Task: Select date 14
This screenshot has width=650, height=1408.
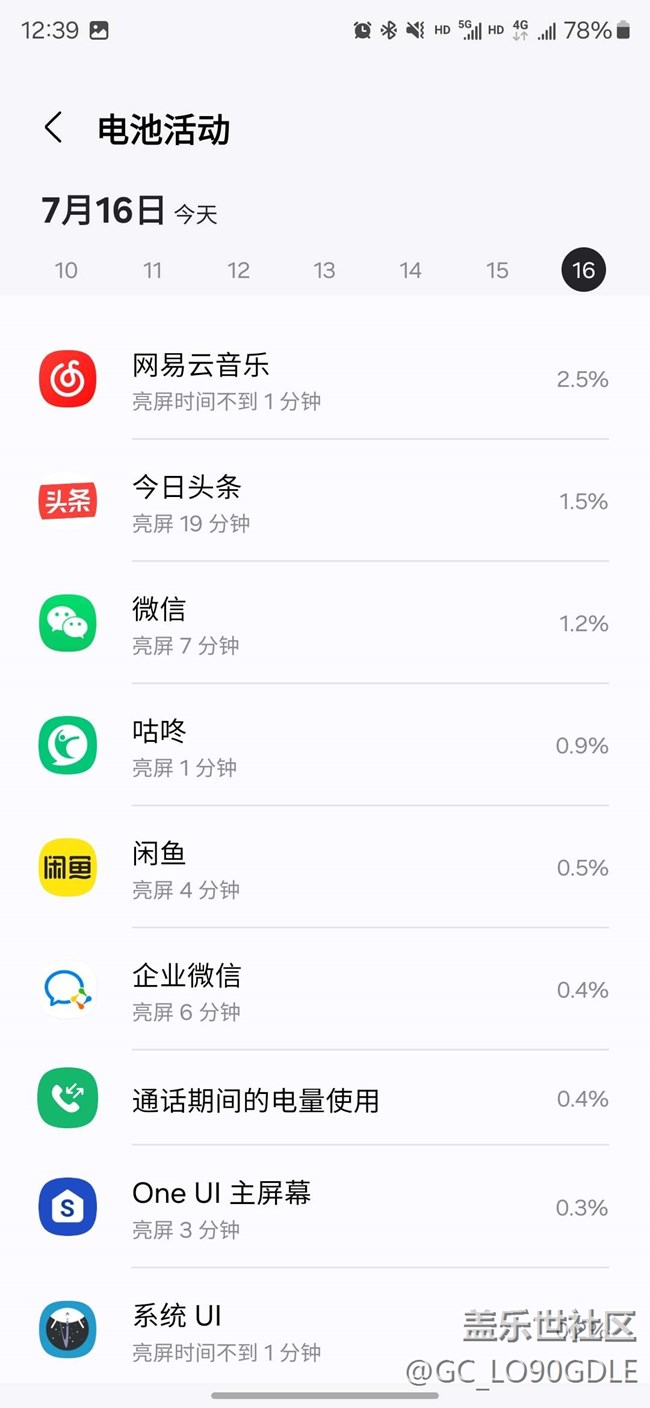Action: pyautogui.click(x=410, y=270)
